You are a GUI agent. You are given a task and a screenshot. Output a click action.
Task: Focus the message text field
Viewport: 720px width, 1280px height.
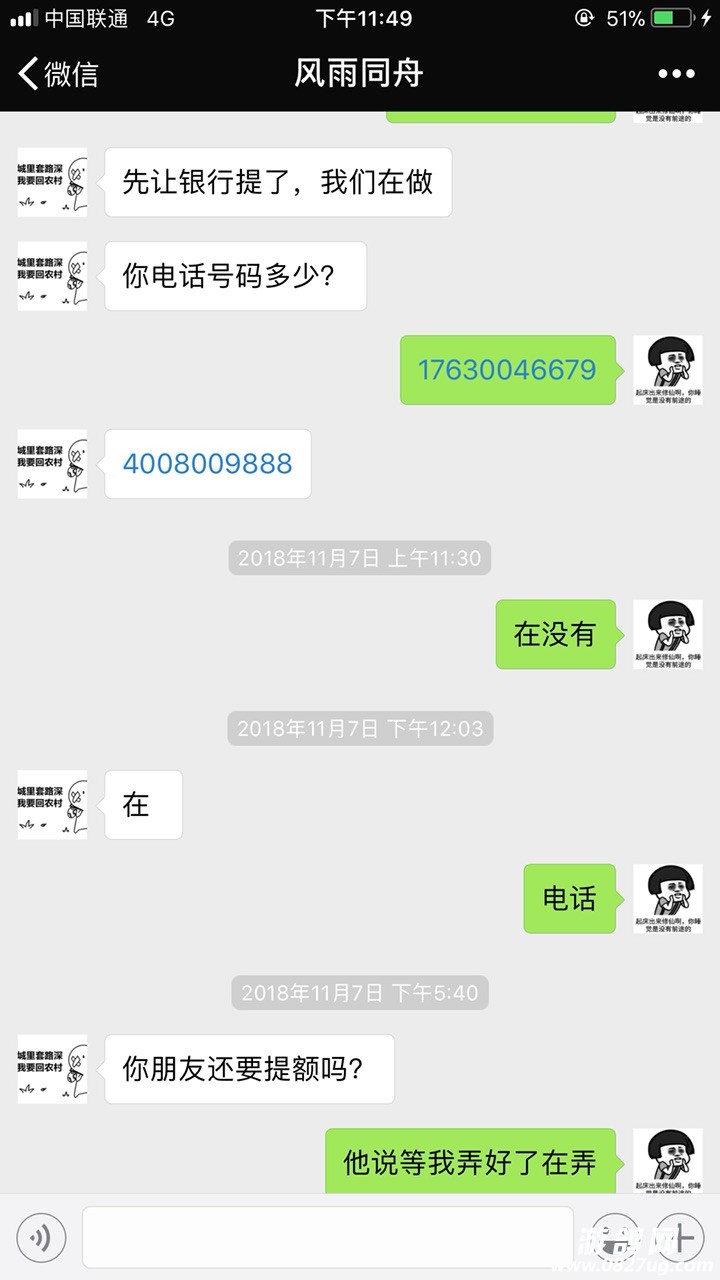[328, 1238]
